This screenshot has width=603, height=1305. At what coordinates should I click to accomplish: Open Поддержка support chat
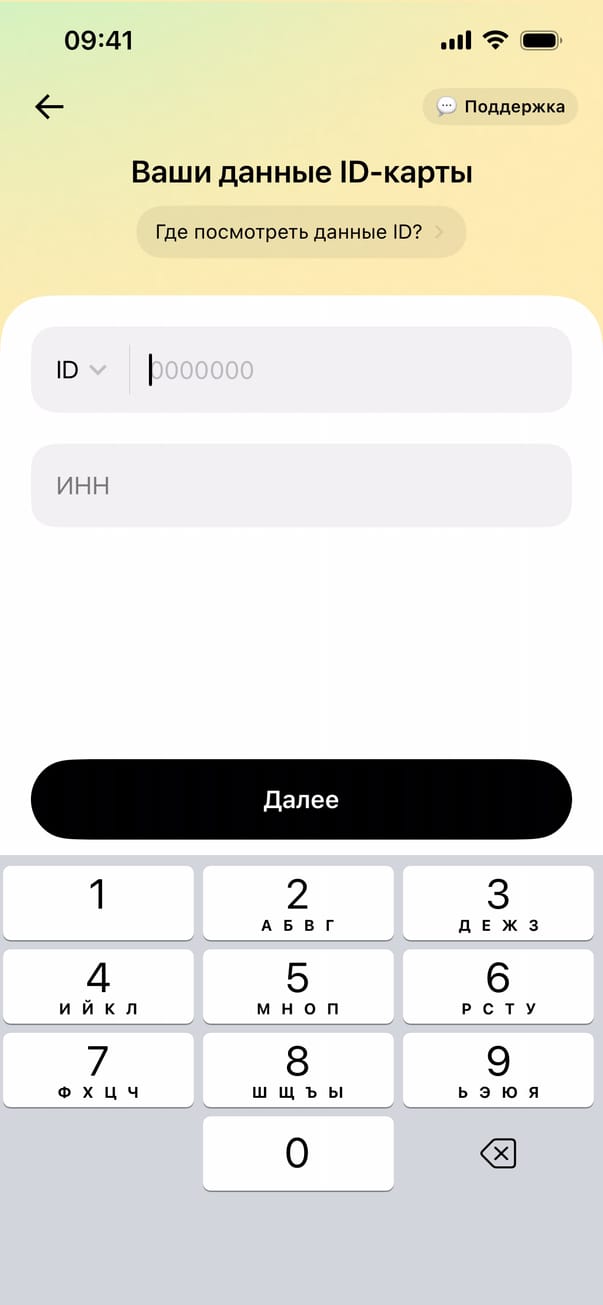point(500,107)
